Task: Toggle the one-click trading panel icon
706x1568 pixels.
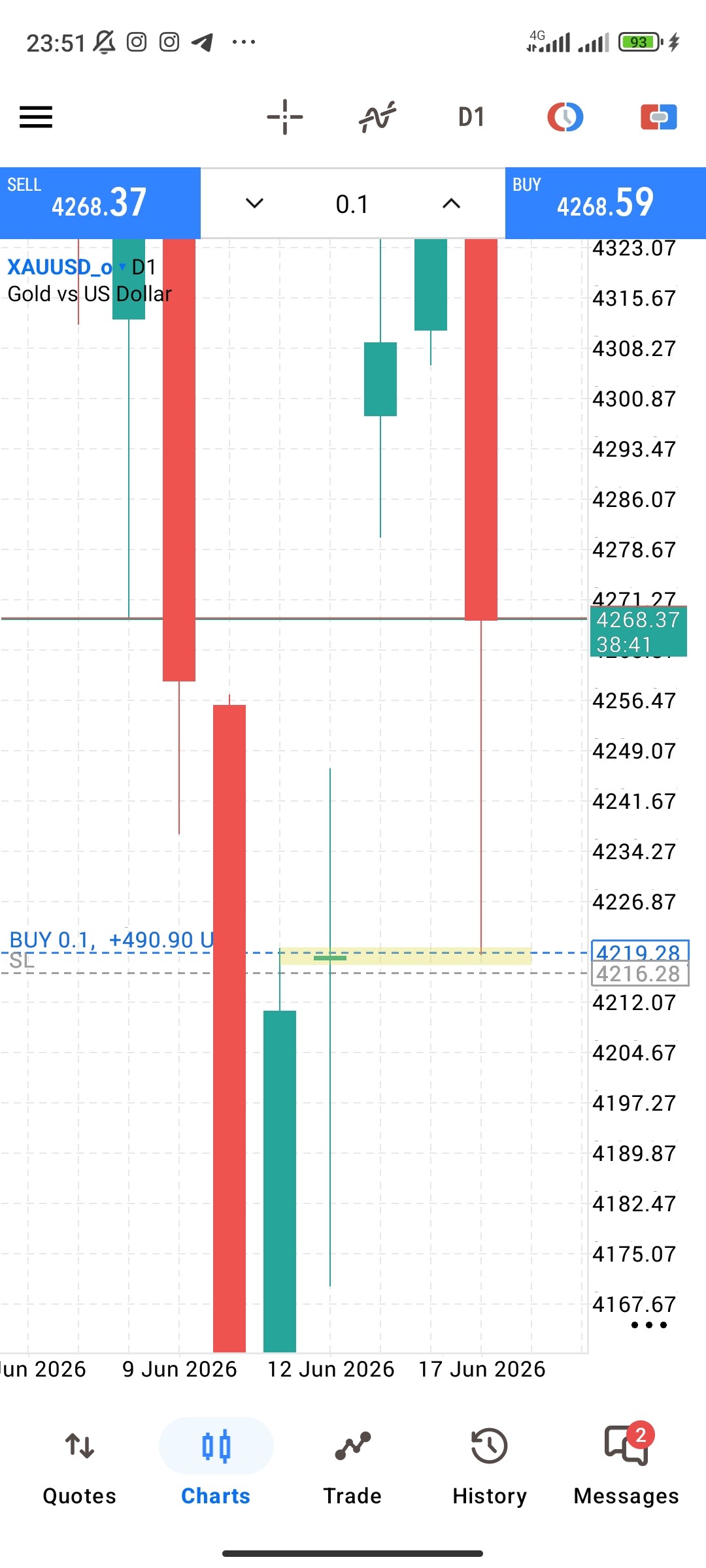Action: point(565,118)
